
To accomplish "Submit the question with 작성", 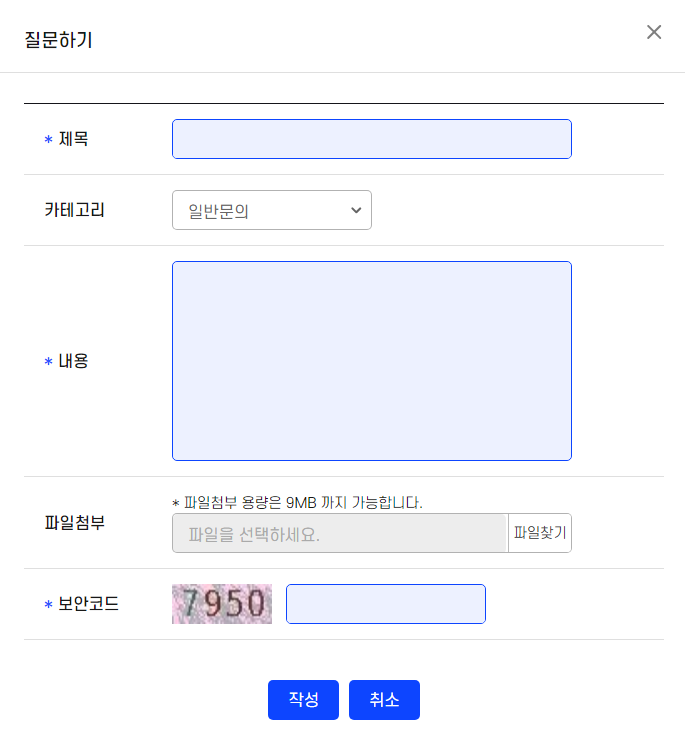I will coord(303,700).
